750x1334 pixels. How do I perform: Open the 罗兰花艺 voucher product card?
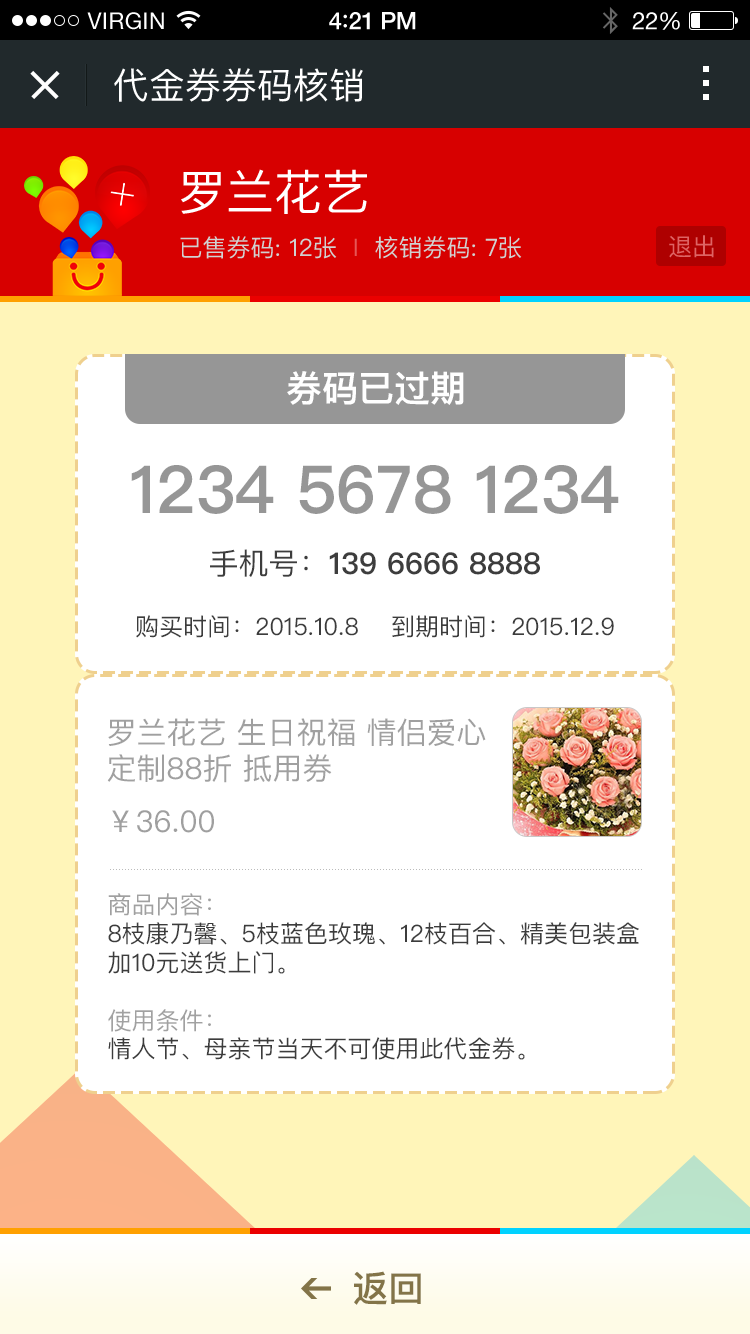(374, 772)
